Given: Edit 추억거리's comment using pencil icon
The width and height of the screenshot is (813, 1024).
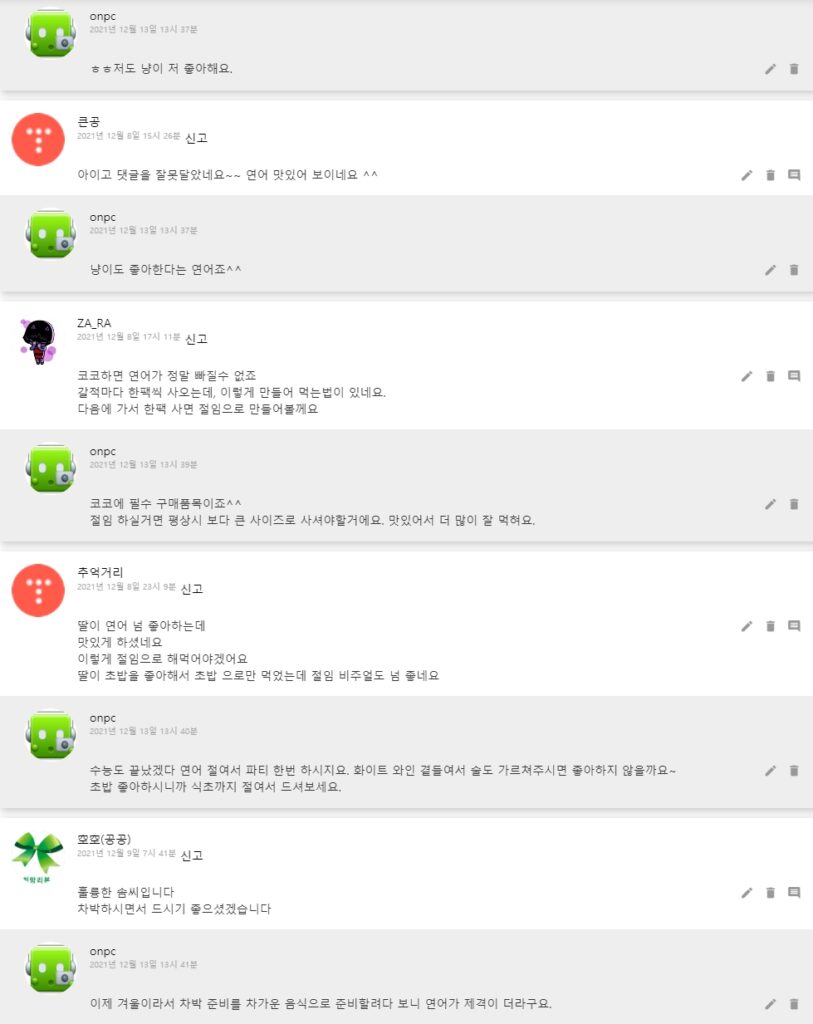Looking at the screenshot, I should (746, 626).
